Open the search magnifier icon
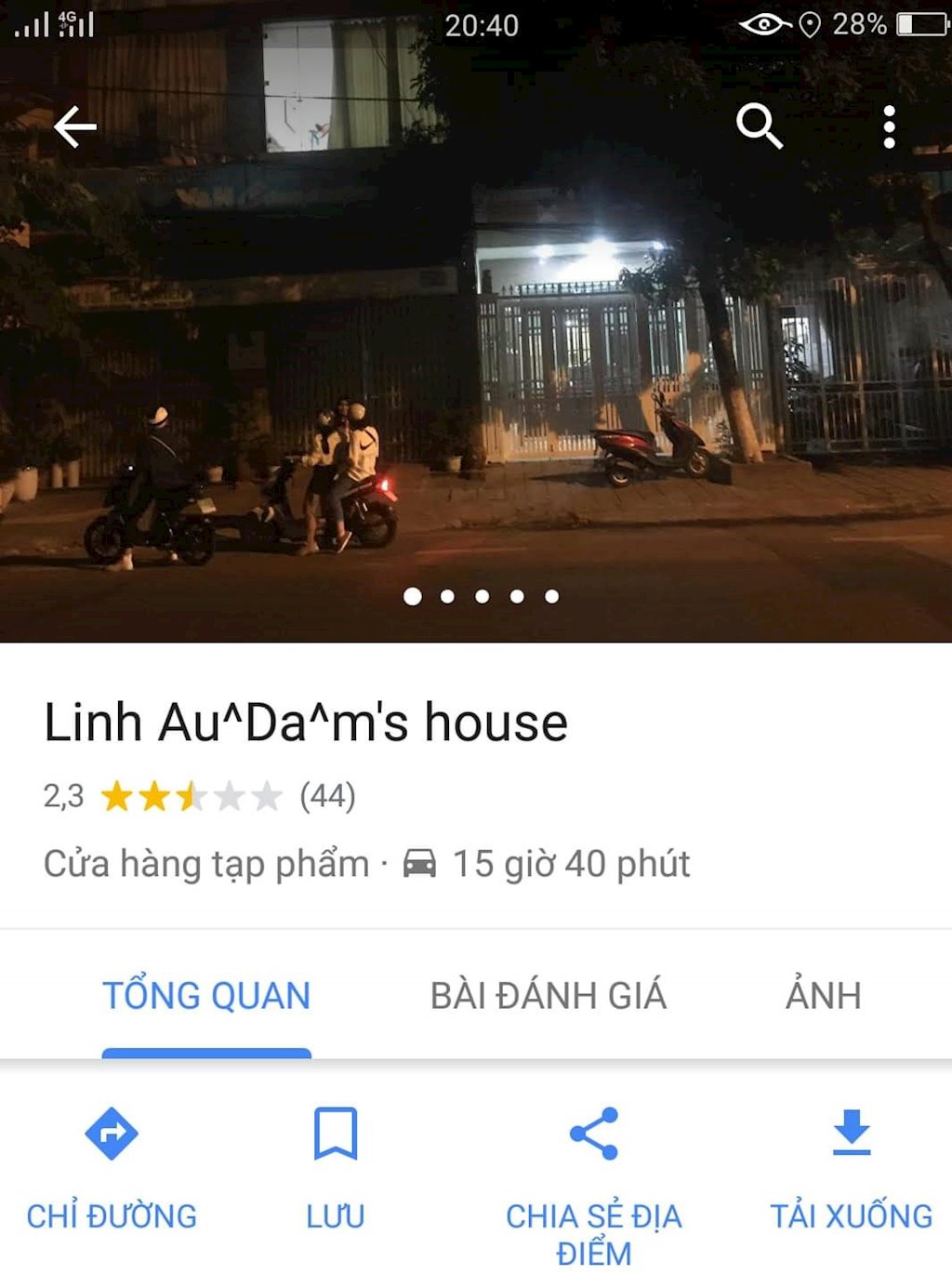 click(759, 126)
